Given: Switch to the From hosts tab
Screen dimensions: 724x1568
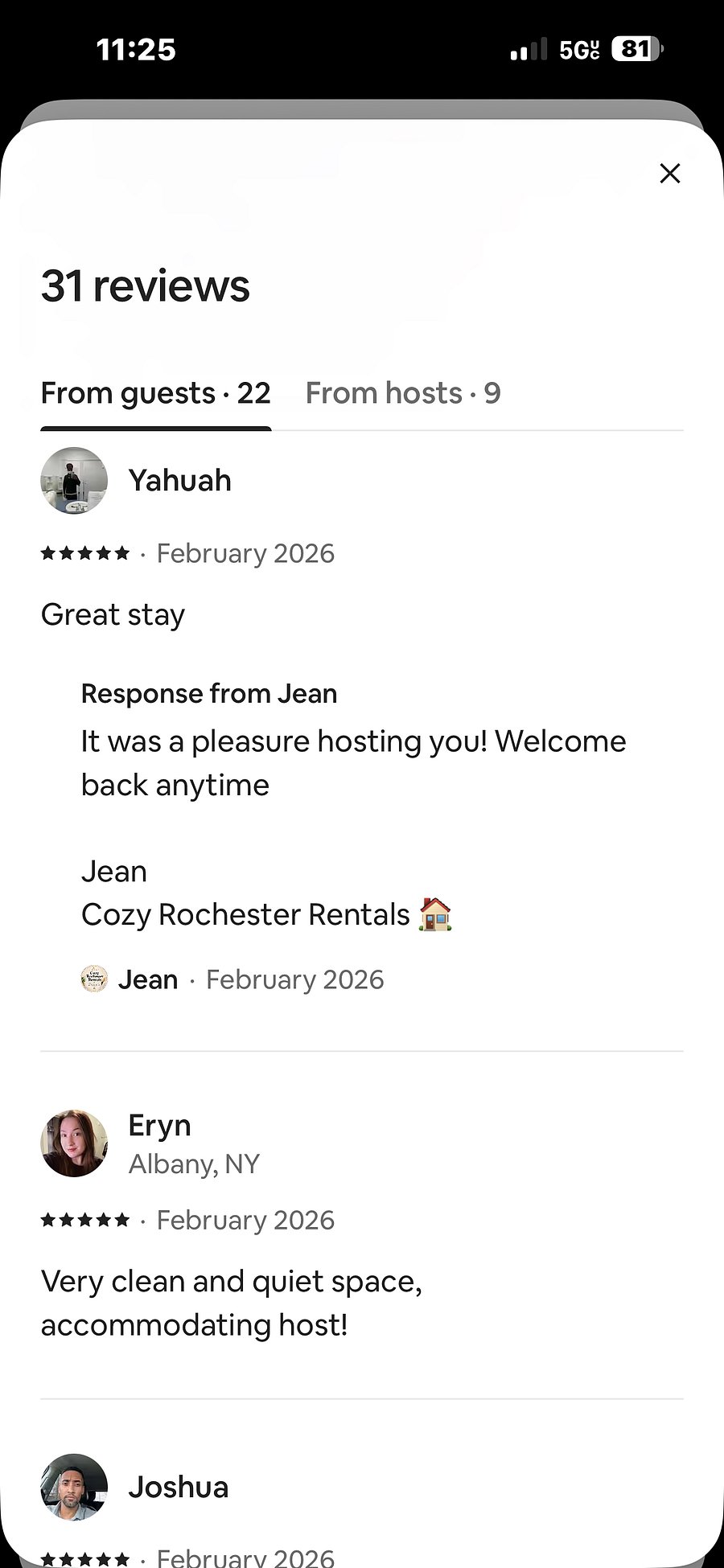Looking at the screenshot, I should 403,393.
